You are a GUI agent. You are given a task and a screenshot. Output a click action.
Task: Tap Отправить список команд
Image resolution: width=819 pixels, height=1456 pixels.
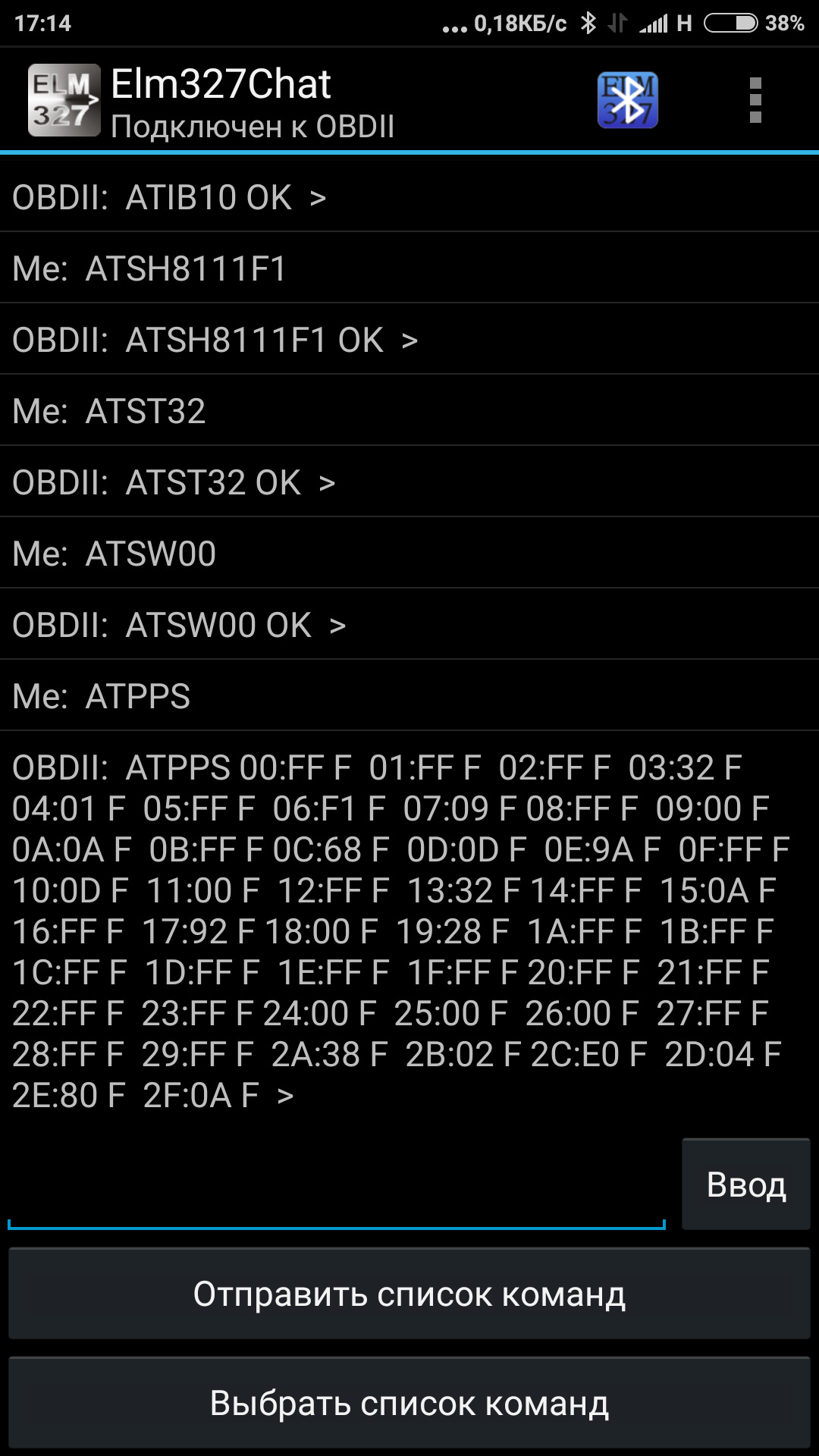(x=409, y=1294)
